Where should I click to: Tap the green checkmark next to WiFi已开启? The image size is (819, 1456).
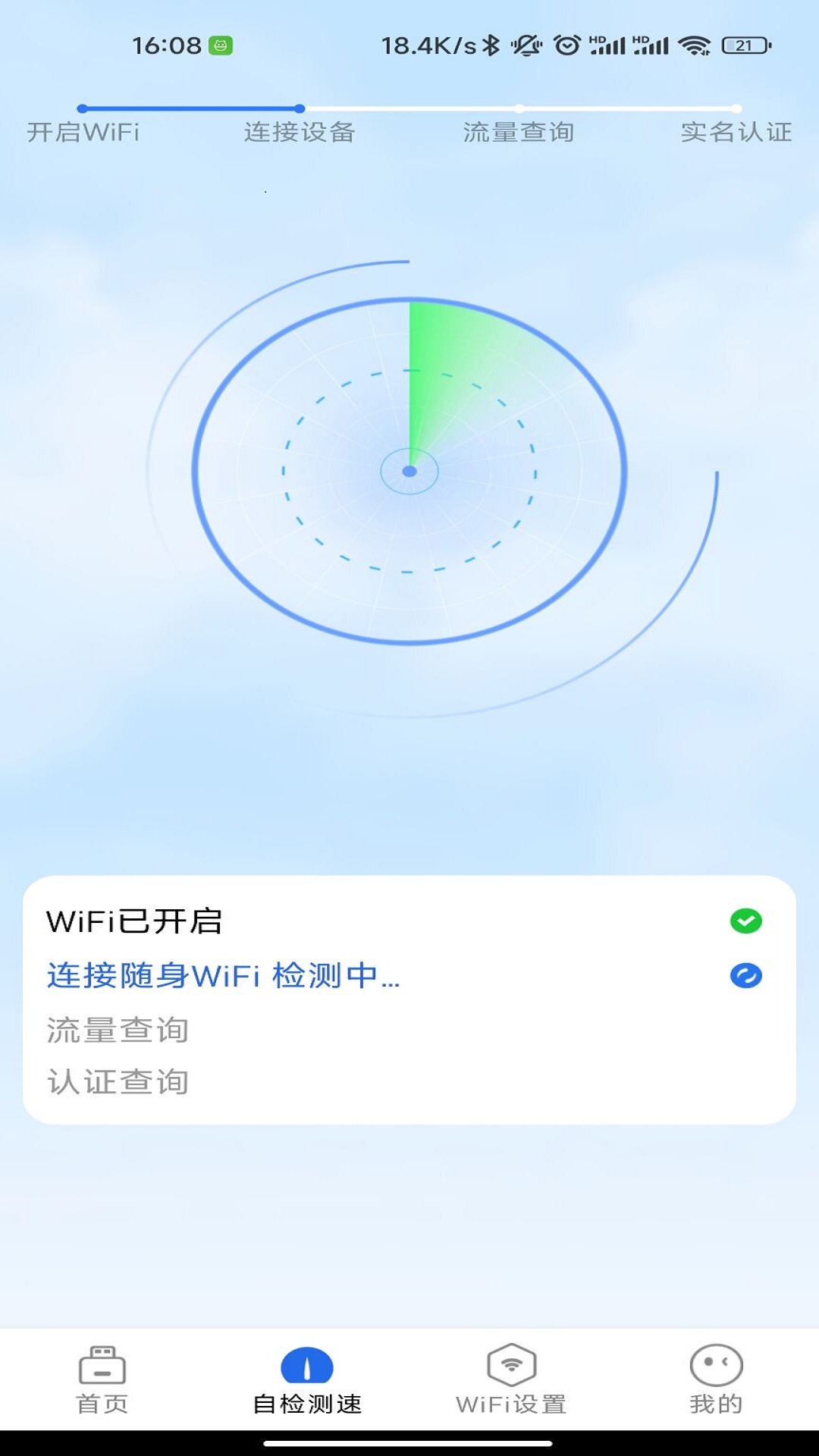(x=748, y=920)
